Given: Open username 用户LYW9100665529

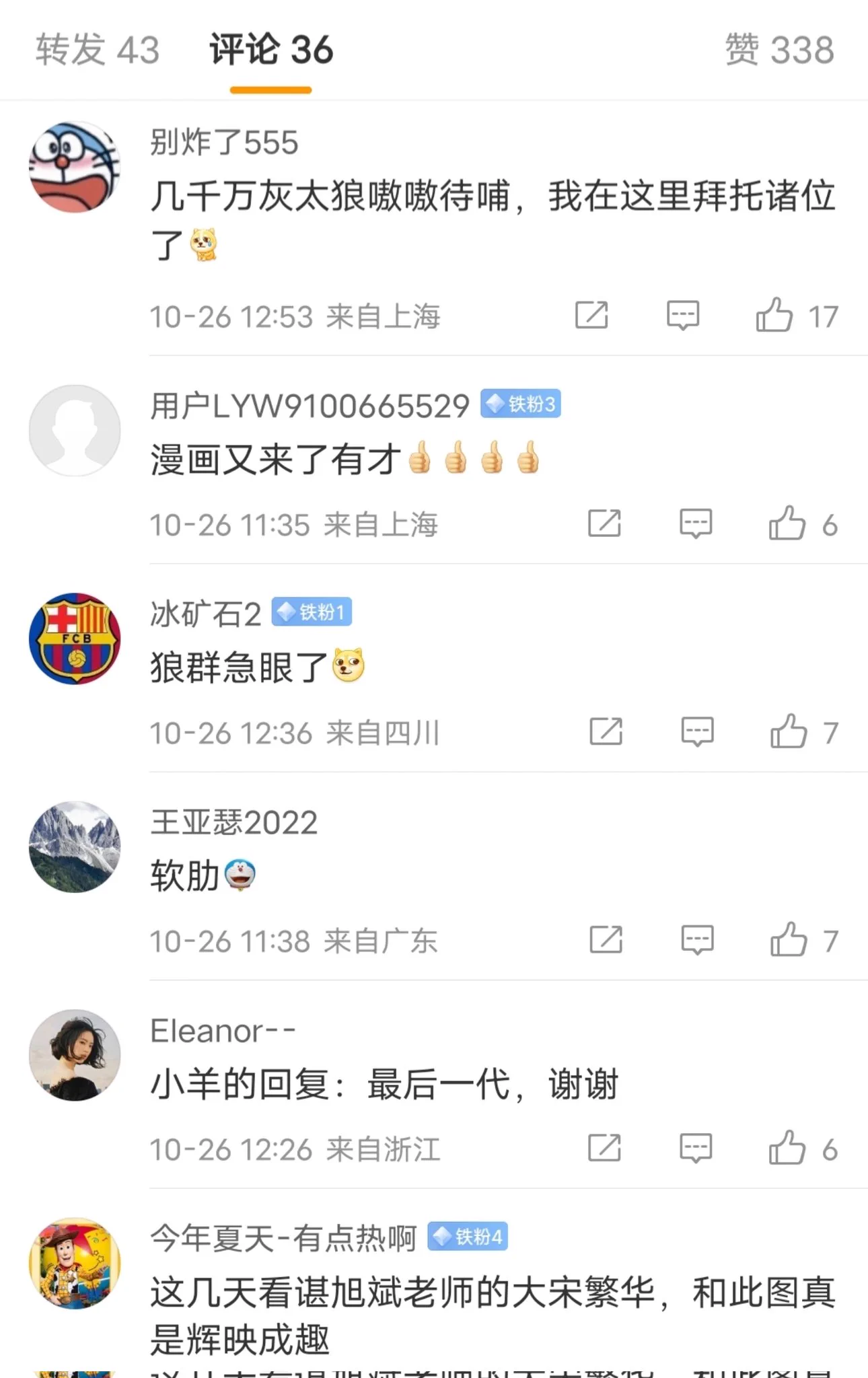Looking at the screenshot, I should click(309, 406).
